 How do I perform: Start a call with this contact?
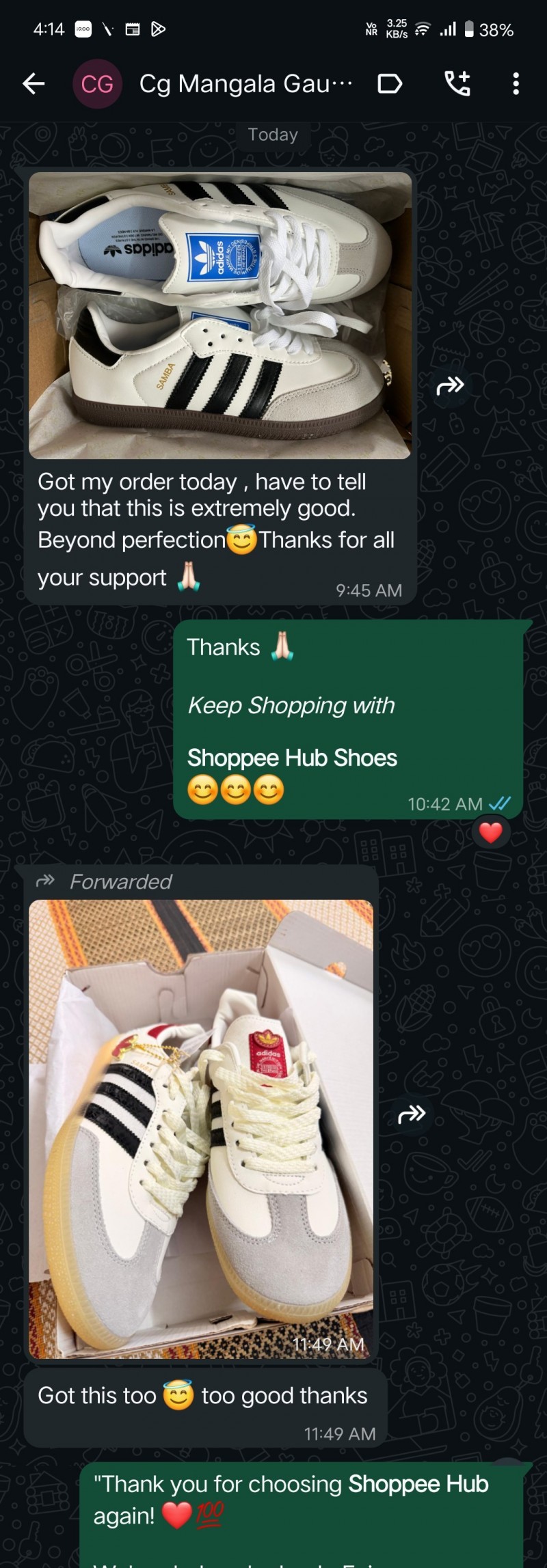[457, 84]
